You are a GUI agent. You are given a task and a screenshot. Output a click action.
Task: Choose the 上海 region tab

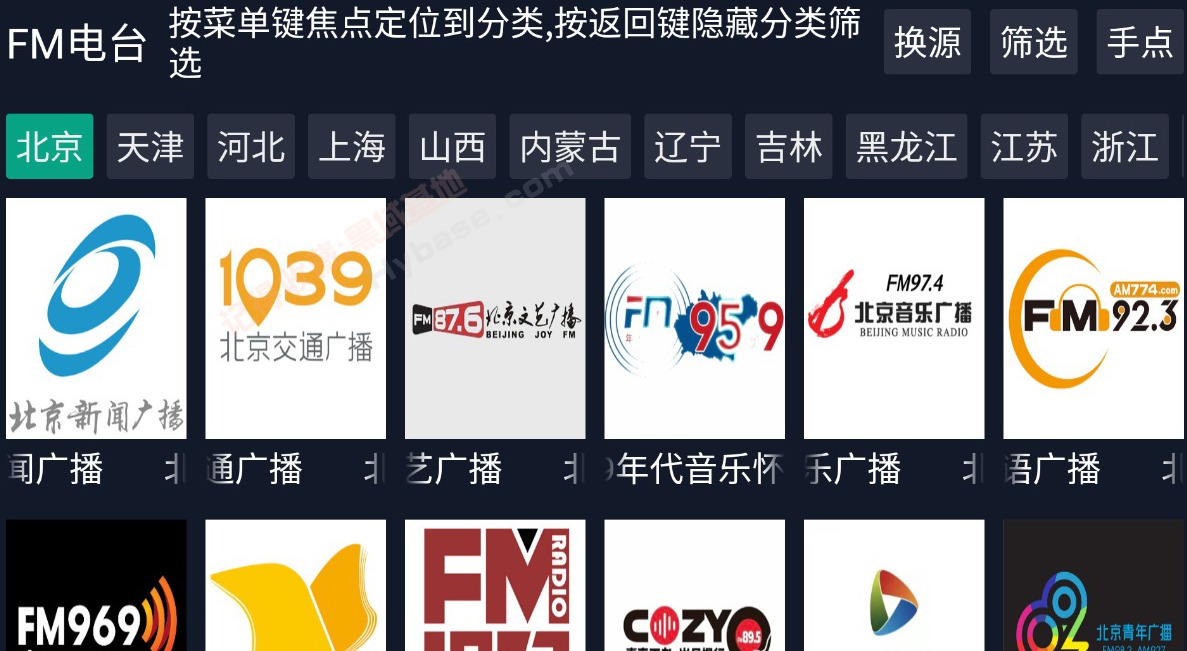tap(352, 147)
